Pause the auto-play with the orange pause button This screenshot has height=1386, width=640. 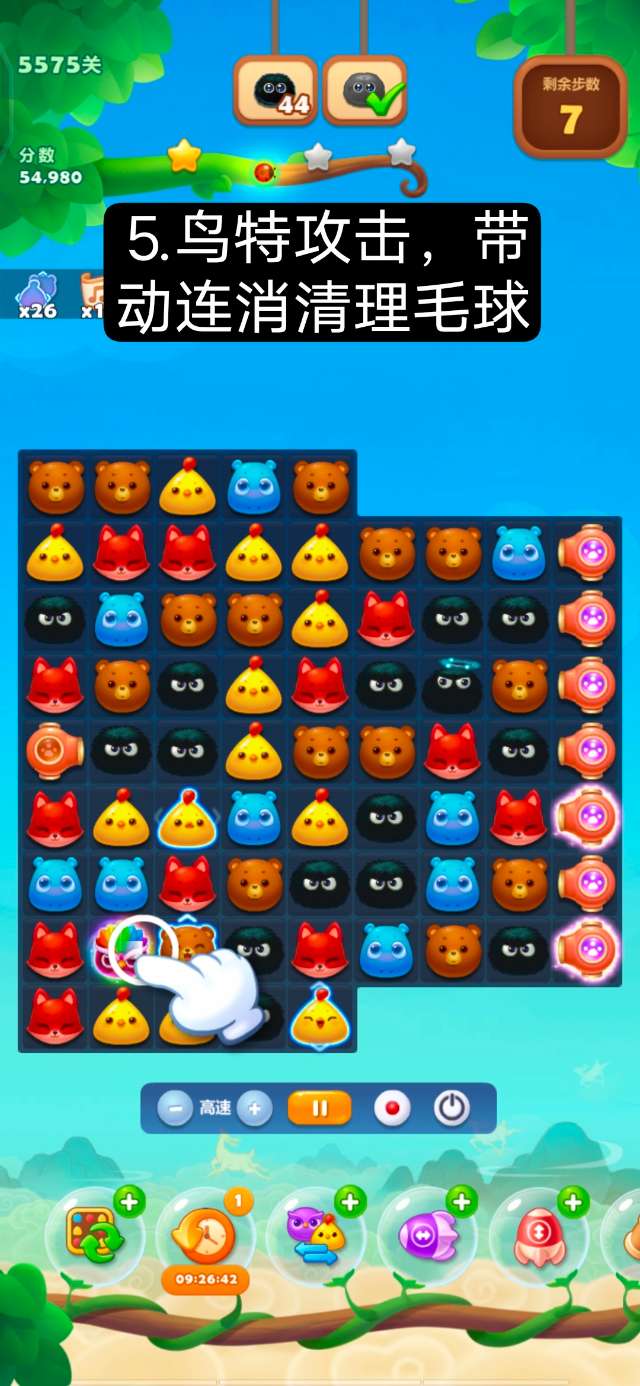pyautogui.click(x=320, y=1108)
